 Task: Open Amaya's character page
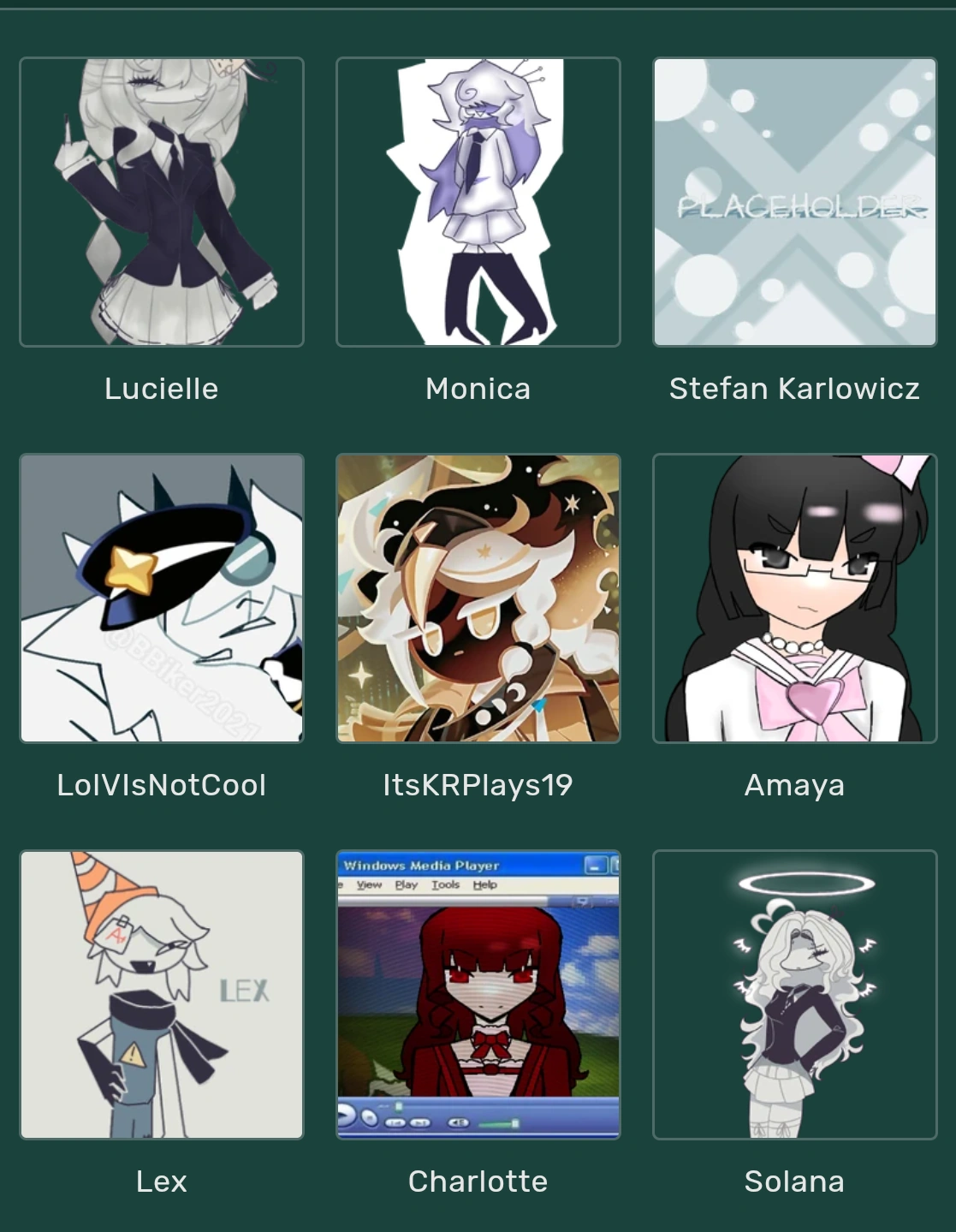(795, 598)
